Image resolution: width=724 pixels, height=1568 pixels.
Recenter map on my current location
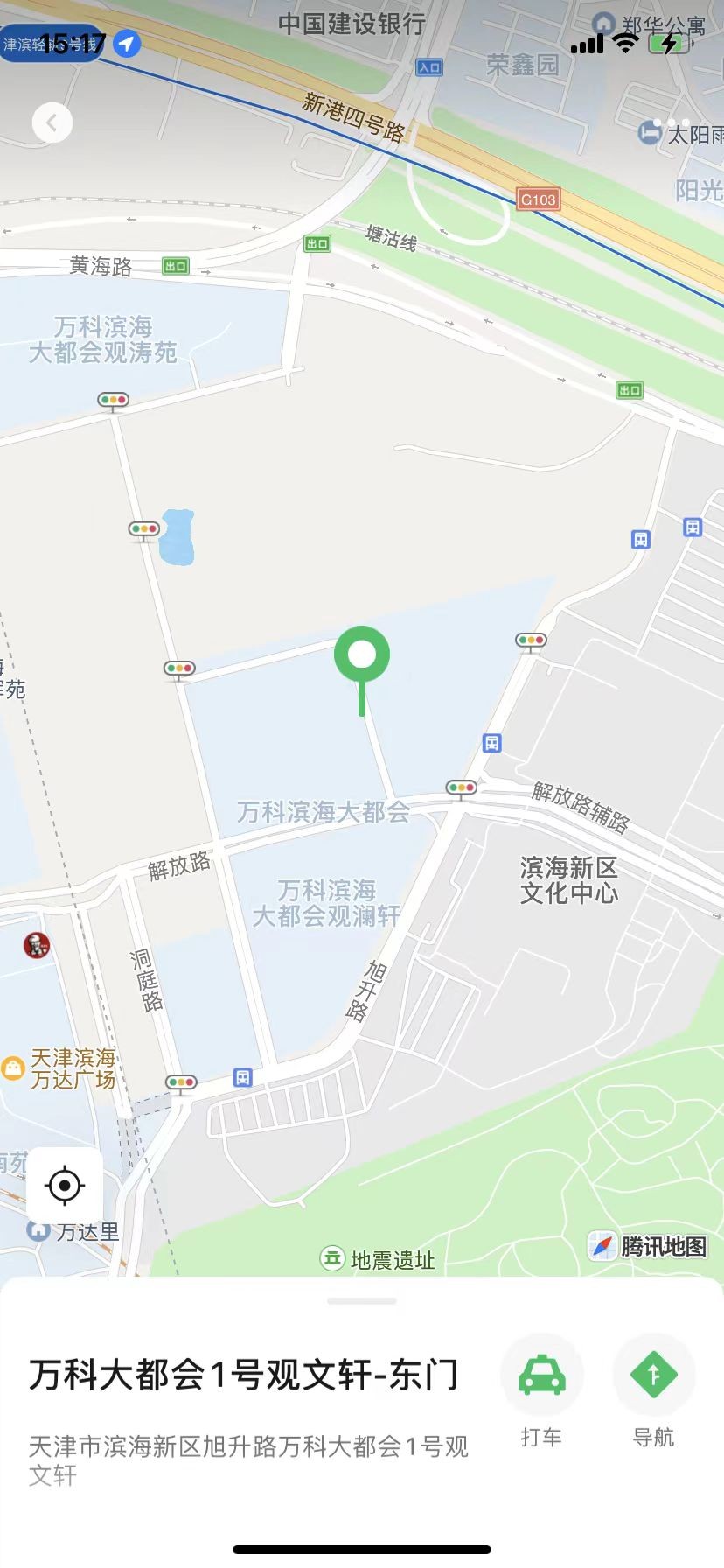pos(65,1186)
